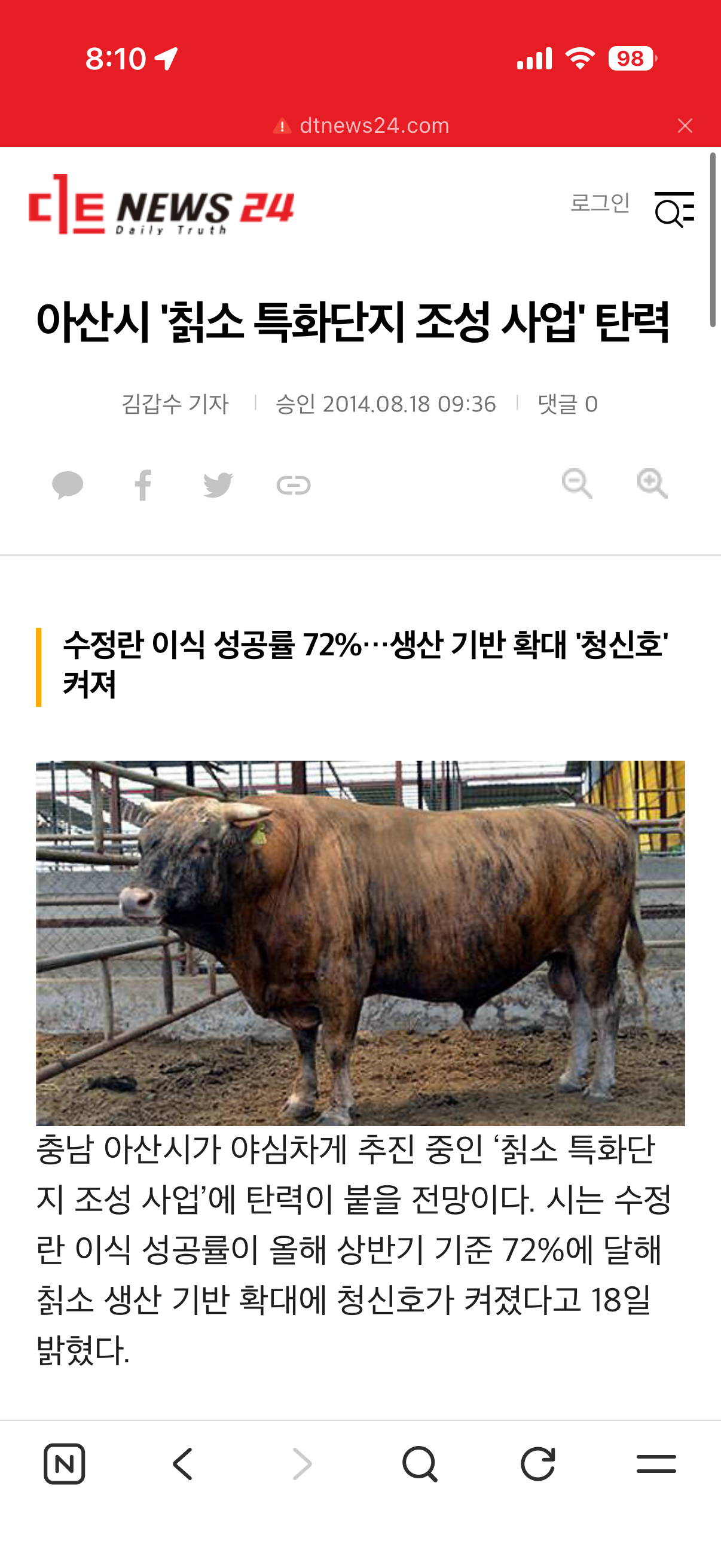Open the Naver home button

click(x=65, y=1464)
